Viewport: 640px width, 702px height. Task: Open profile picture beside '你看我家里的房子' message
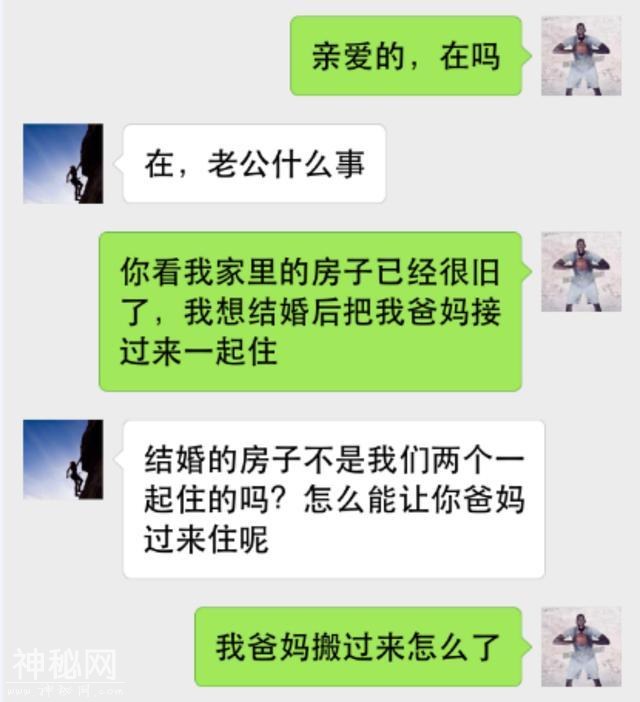[x=581, y=272]
